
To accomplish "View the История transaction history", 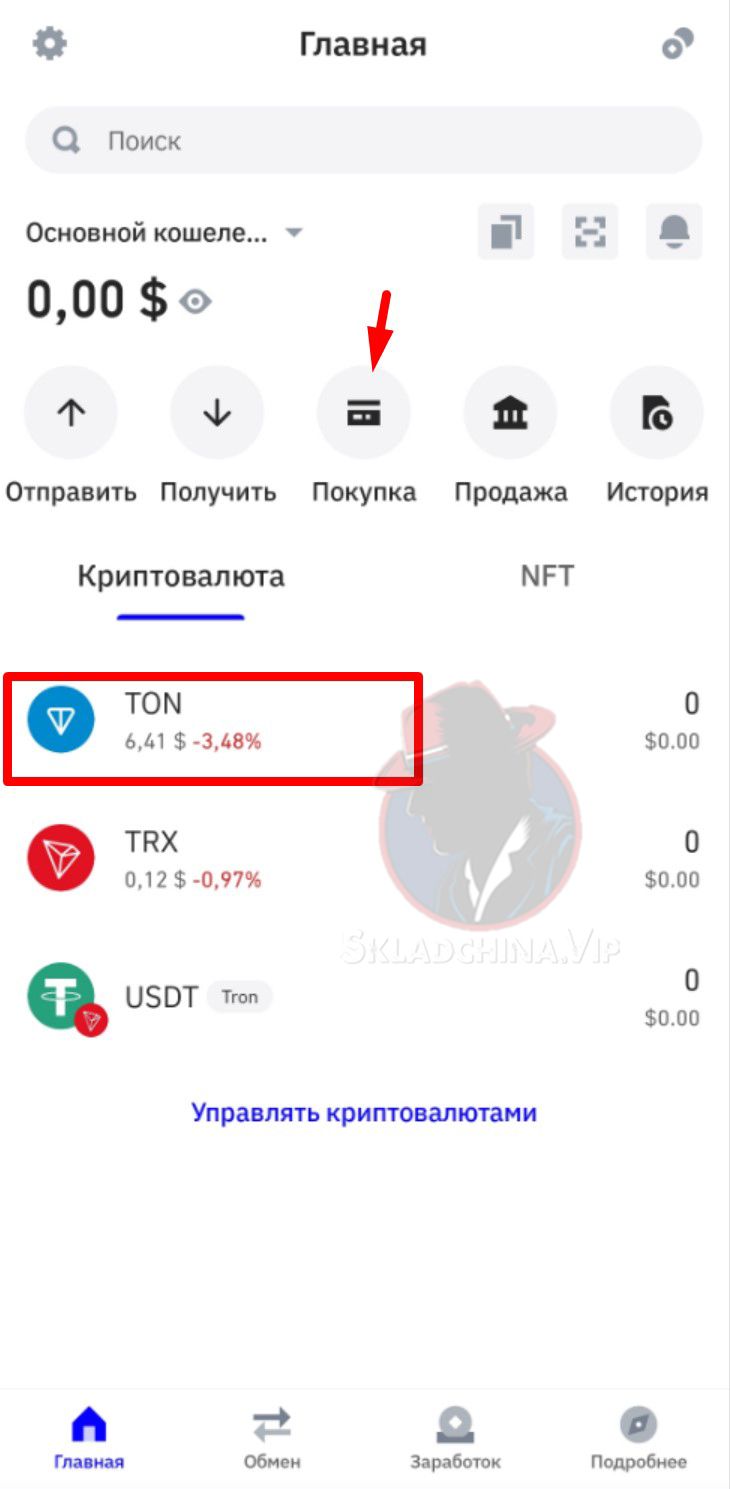I will pos(657,413).
